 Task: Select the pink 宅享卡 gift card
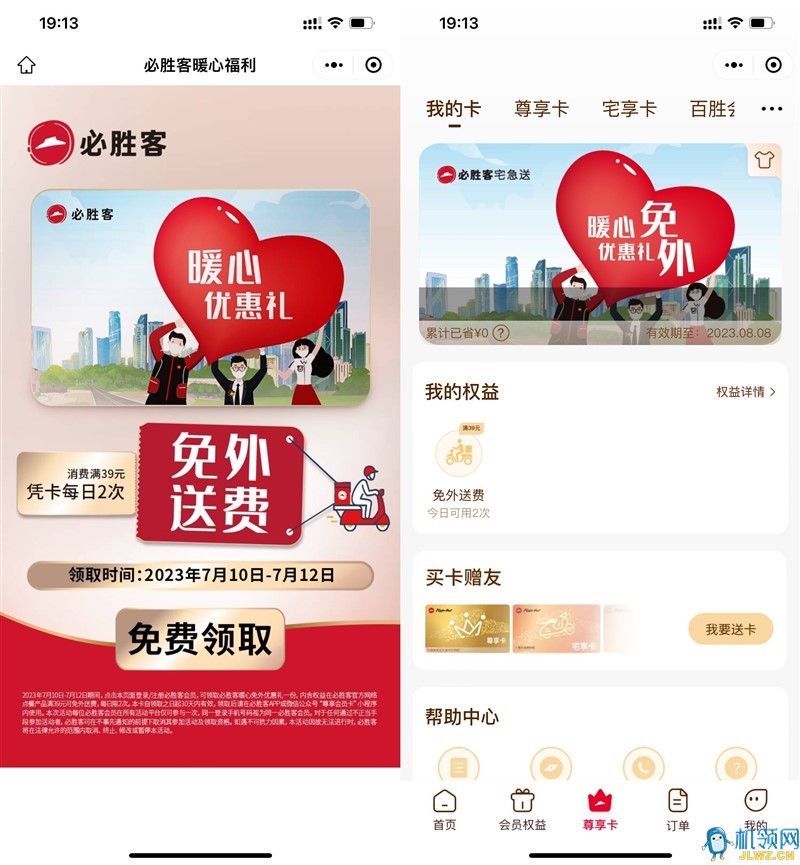[556, 629]
